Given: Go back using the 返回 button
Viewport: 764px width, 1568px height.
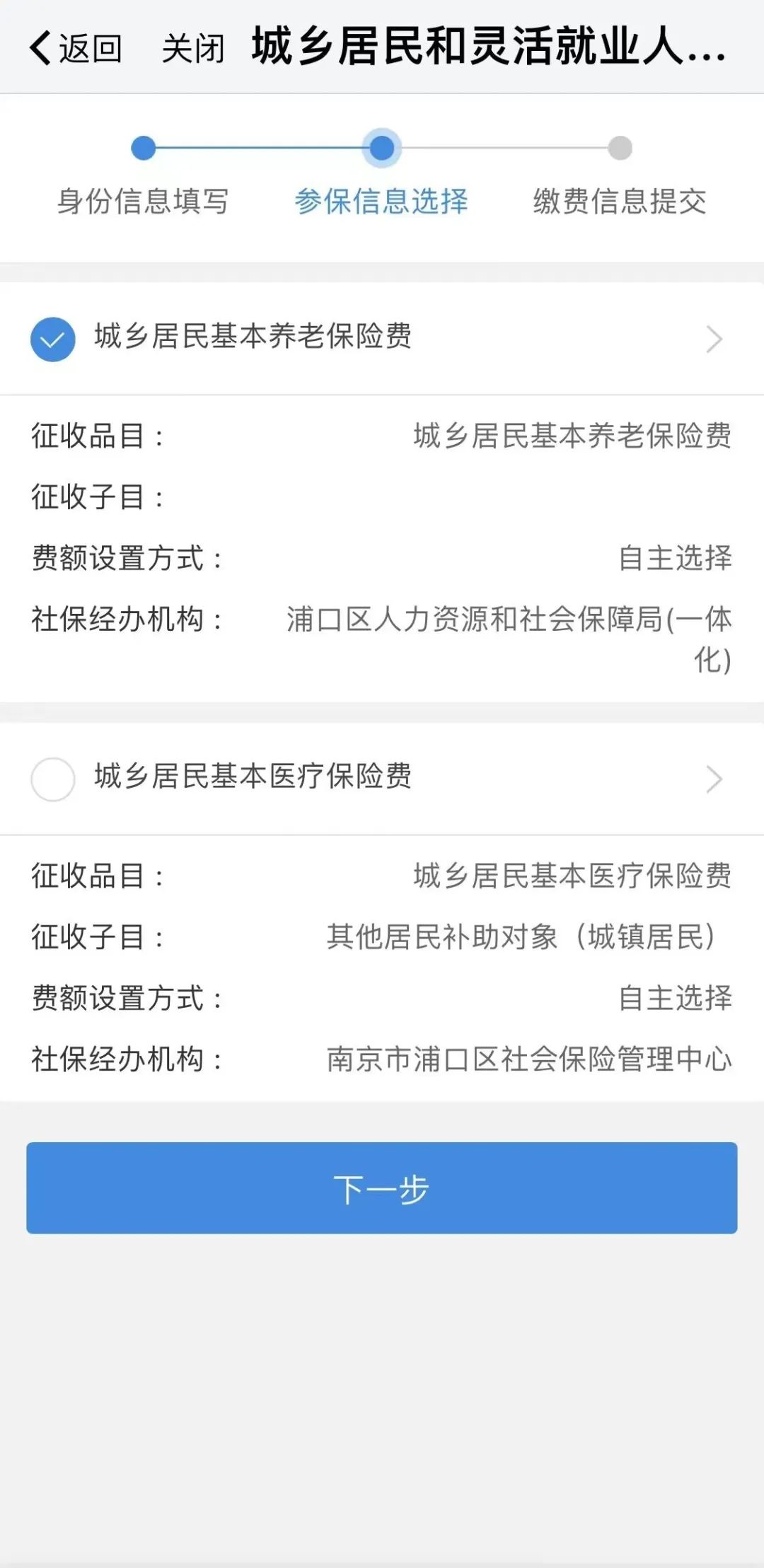Looking at the screenshot, I should coord(76,48).
